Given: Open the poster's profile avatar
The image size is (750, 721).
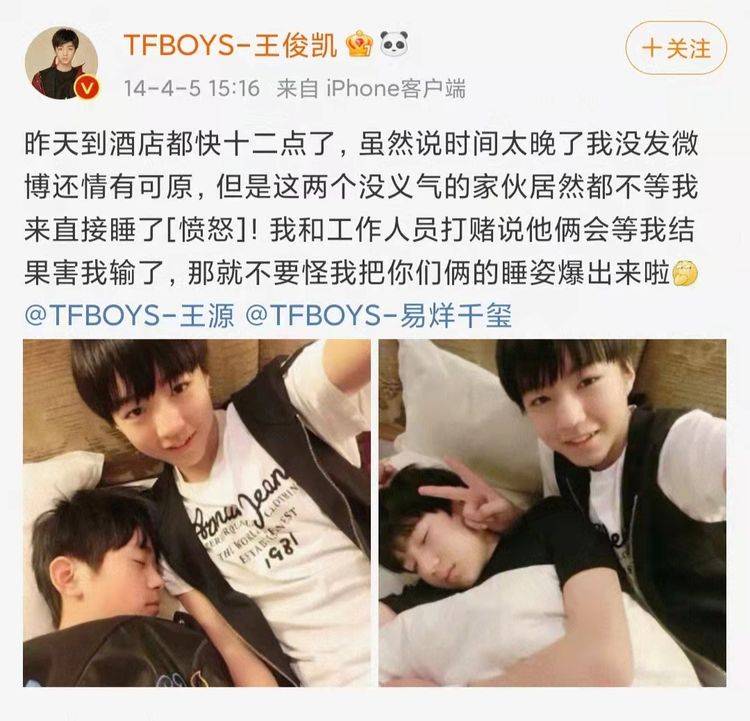Looking at the screenshot, I should (61, 62).
